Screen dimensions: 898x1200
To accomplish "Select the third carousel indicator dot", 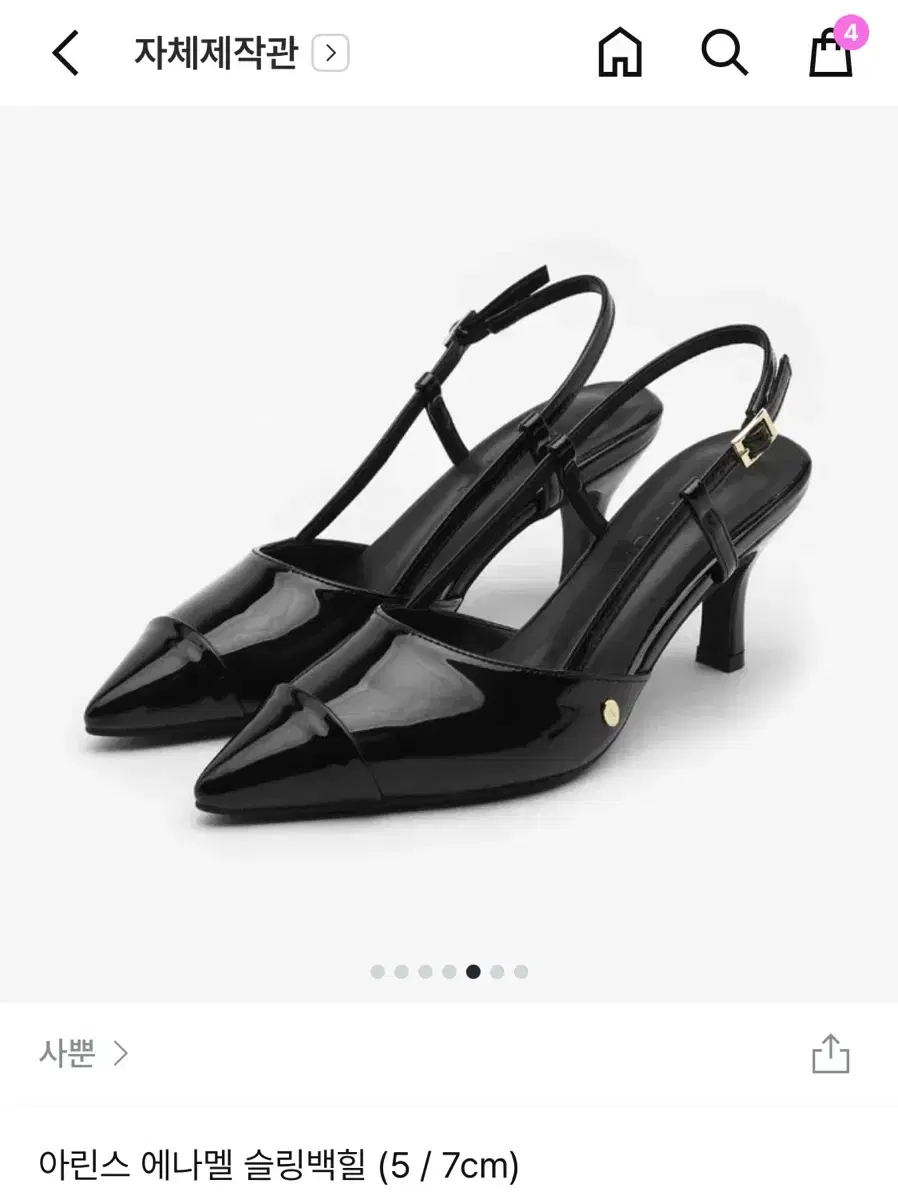I will point(426,969).
